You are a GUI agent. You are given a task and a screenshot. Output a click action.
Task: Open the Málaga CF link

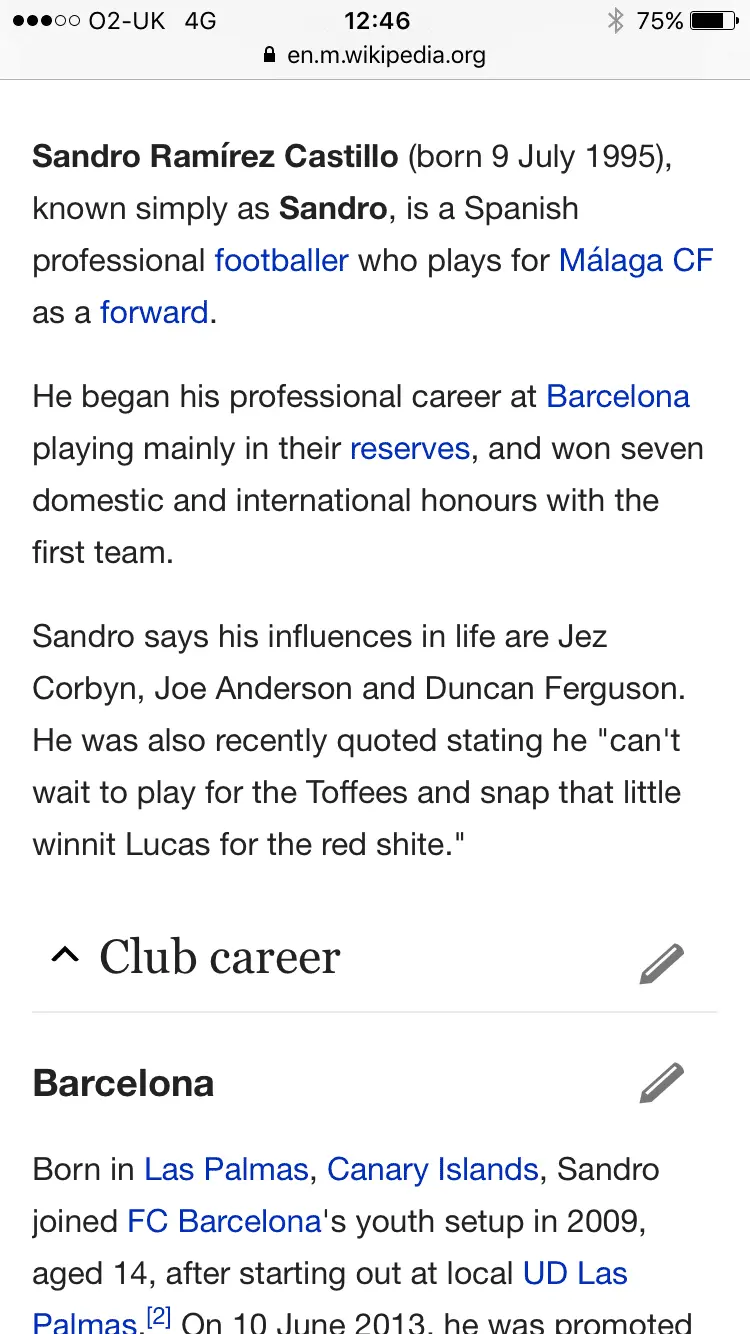[636, 261]
